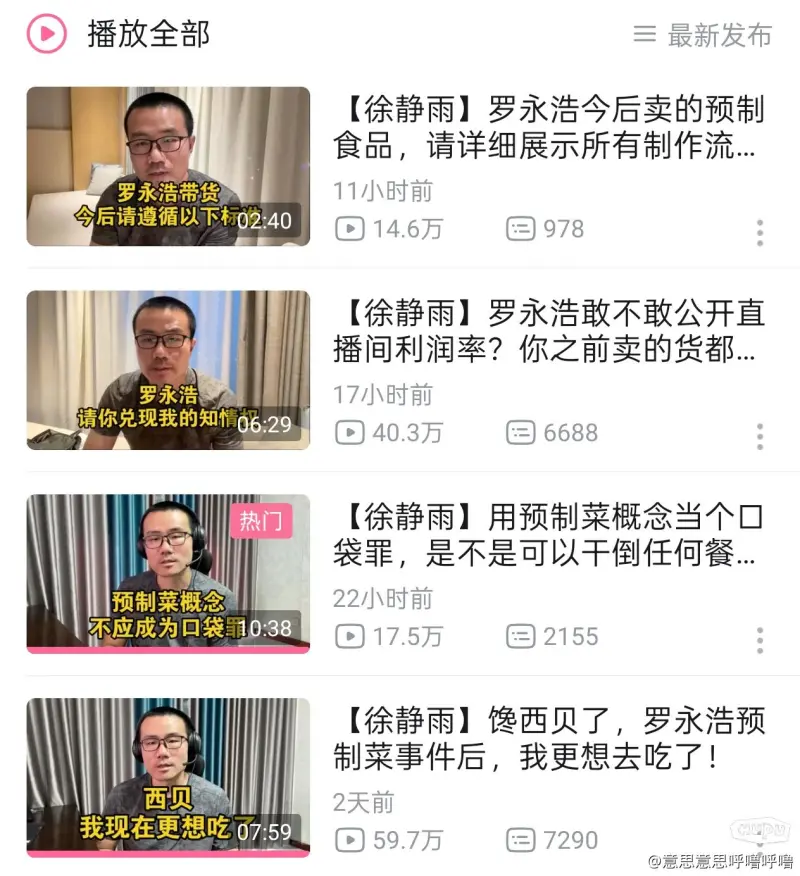
Task: Play the 请你兑现我的知情权 06:29 video
Action: click(x=168, y=370)
